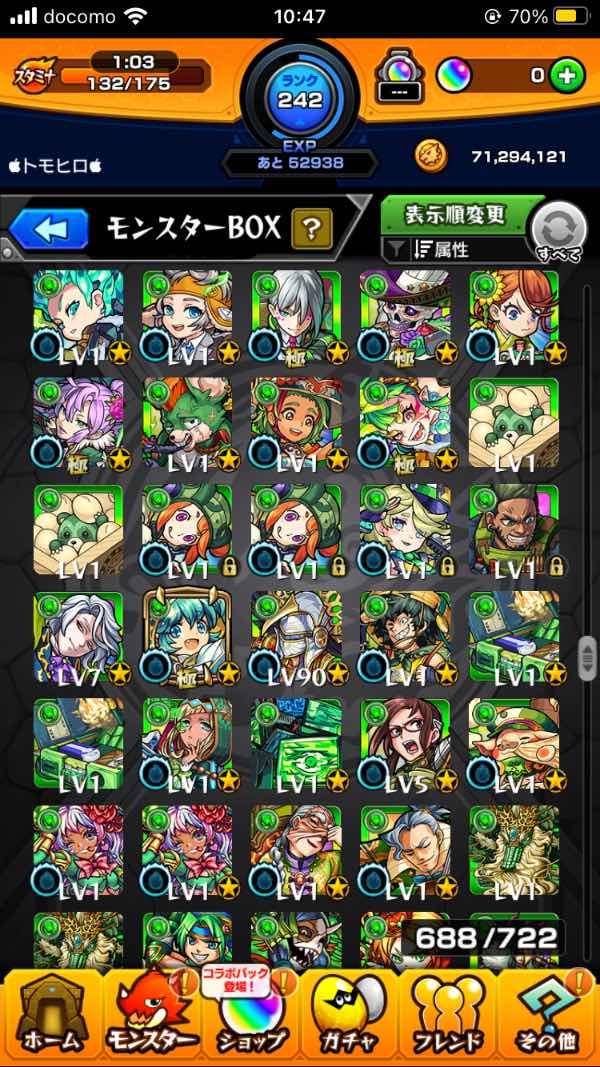
Task: Open the question mark help button
Action: (311, 229)
